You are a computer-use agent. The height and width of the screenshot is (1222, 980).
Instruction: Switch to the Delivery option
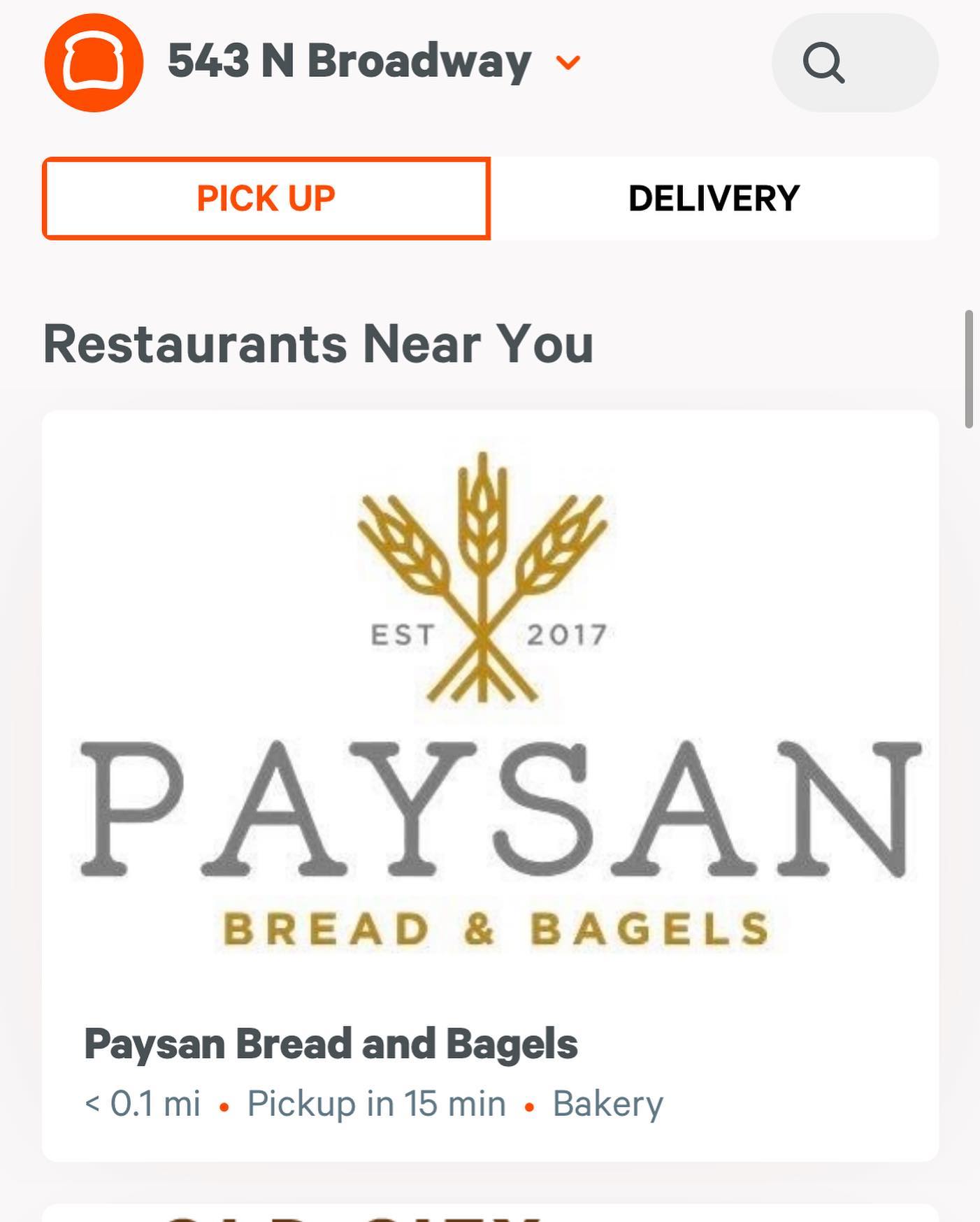(714, 199)
